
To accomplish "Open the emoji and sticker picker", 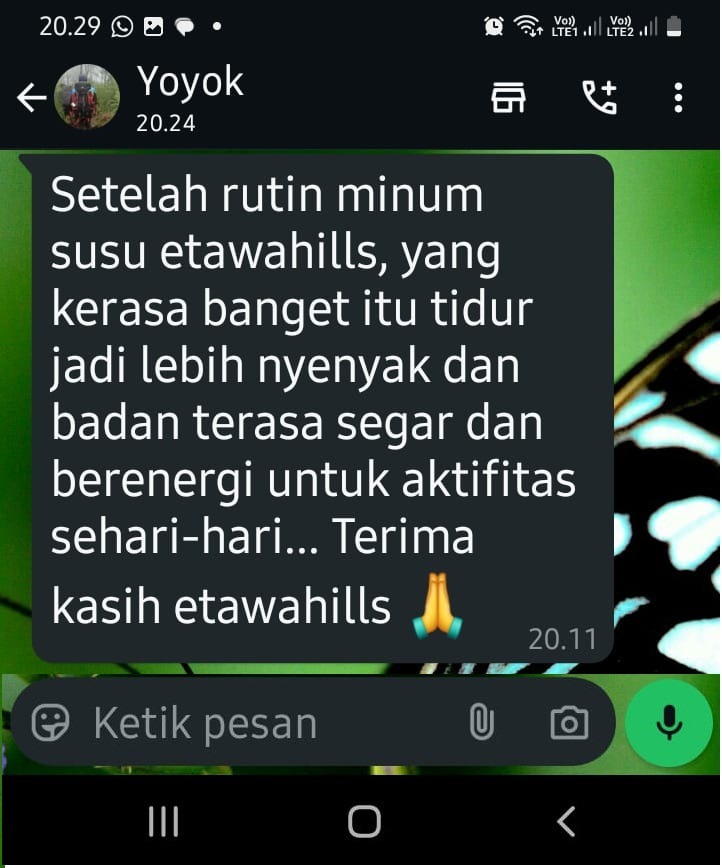I will [50, 723].
